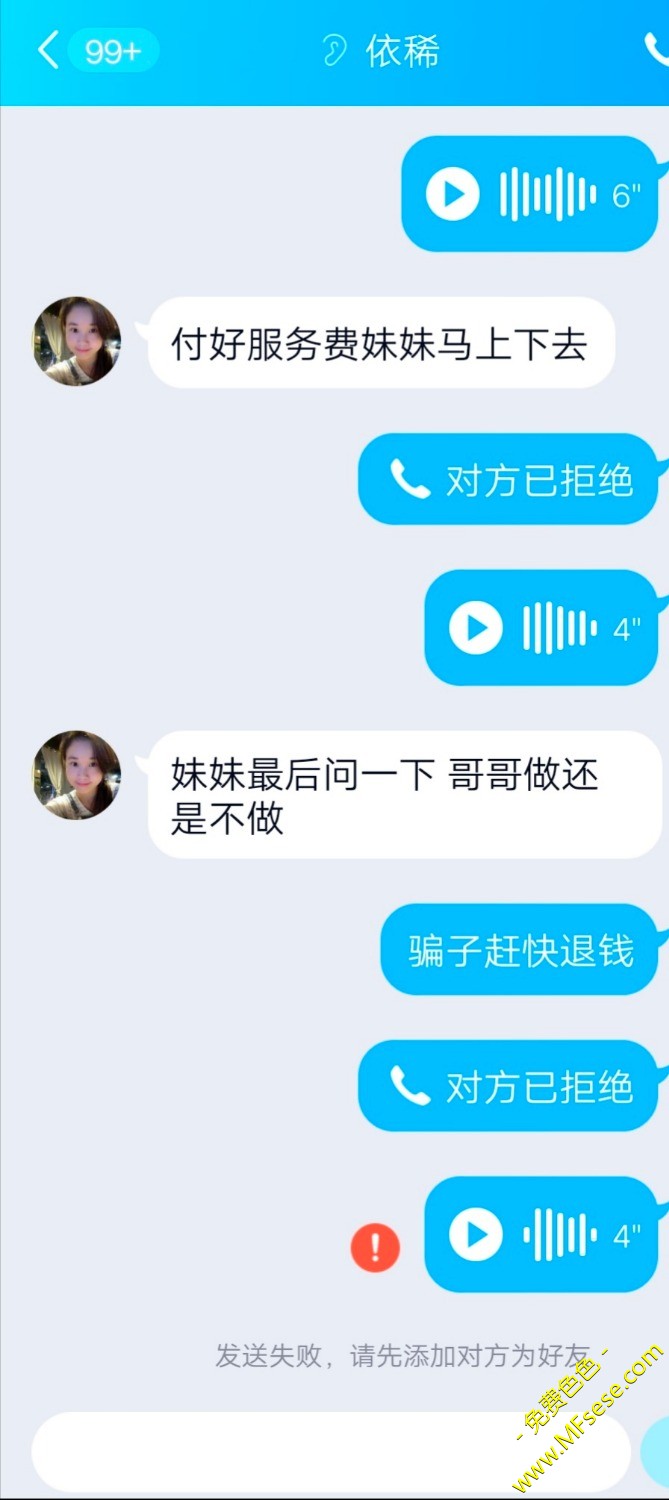Open sender's avatar beside 付好服务费妹妹马上下去
This screenshot has width=669, height=1500.
(77, 341)
